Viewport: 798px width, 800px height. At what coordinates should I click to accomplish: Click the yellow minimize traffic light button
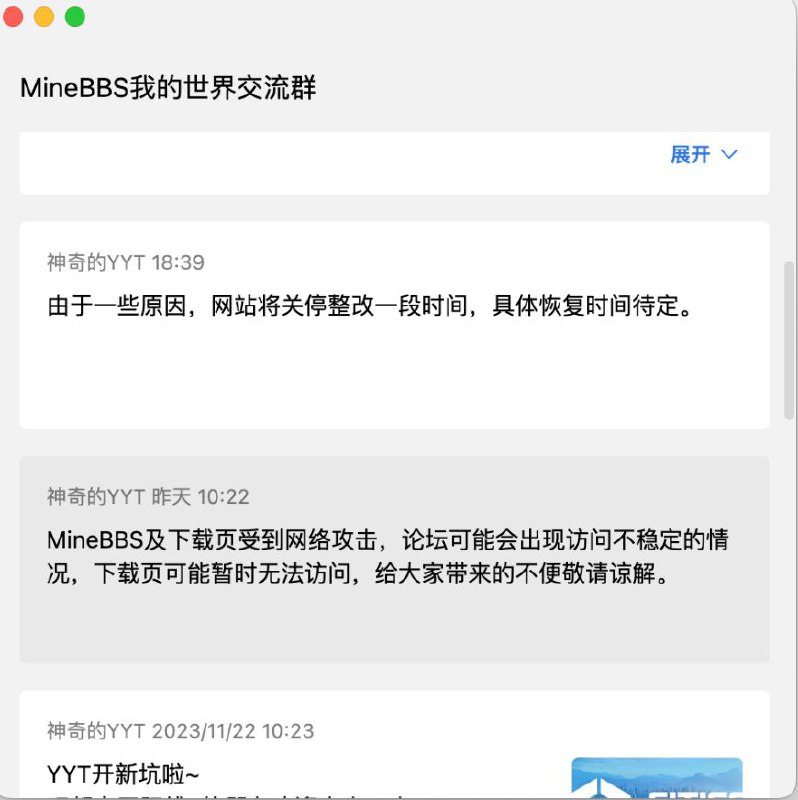(x=42, y=17)
